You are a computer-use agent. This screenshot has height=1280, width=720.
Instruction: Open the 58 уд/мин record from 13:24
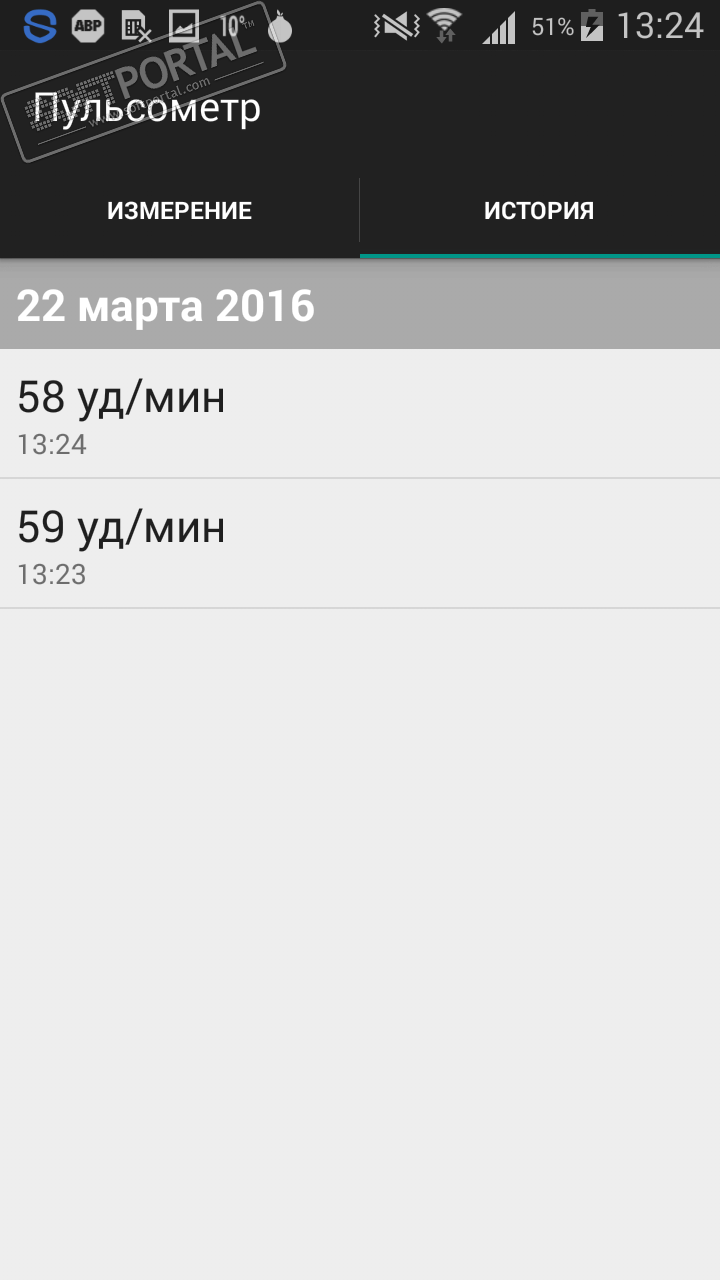tap(360, 414)
